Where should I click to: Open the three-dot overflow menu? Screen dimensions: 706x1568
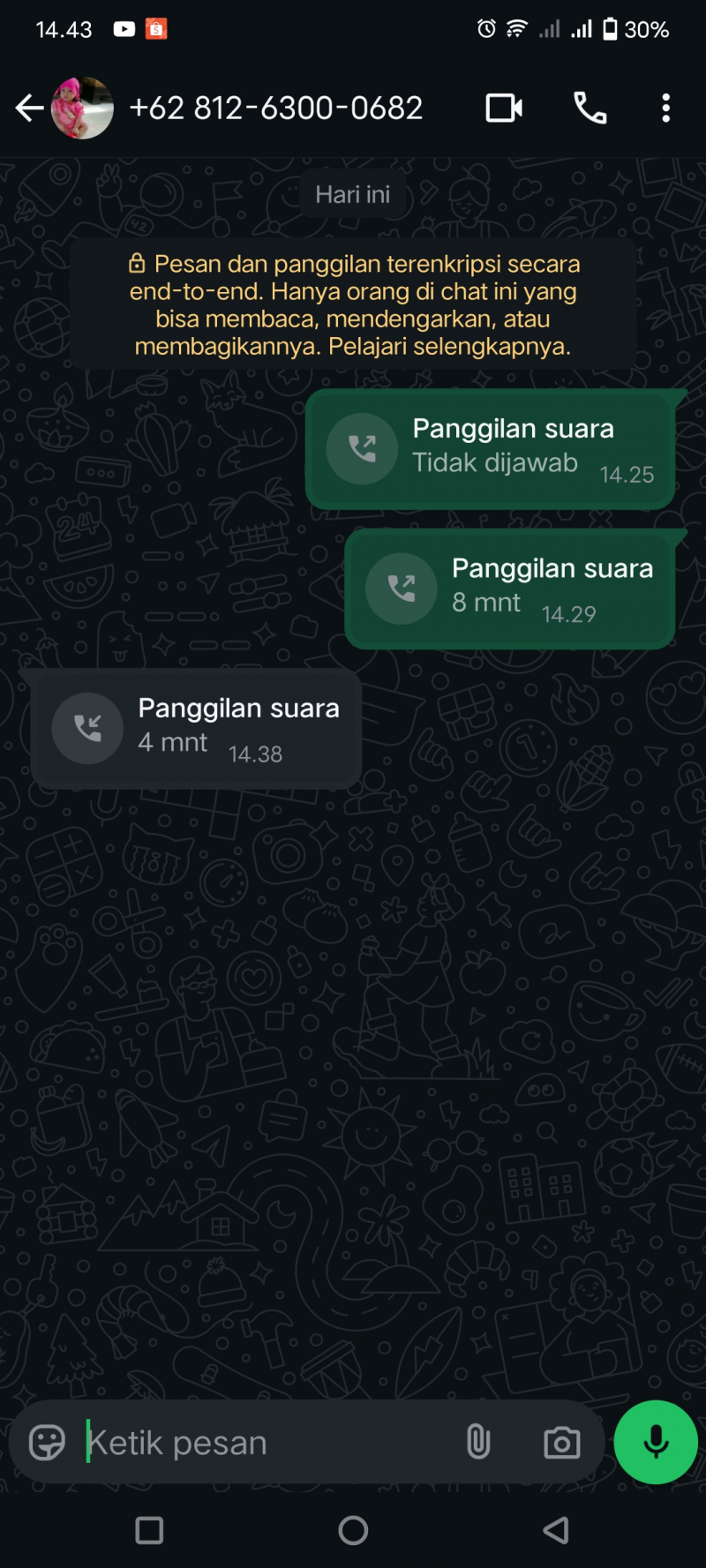tap(665, 109)
